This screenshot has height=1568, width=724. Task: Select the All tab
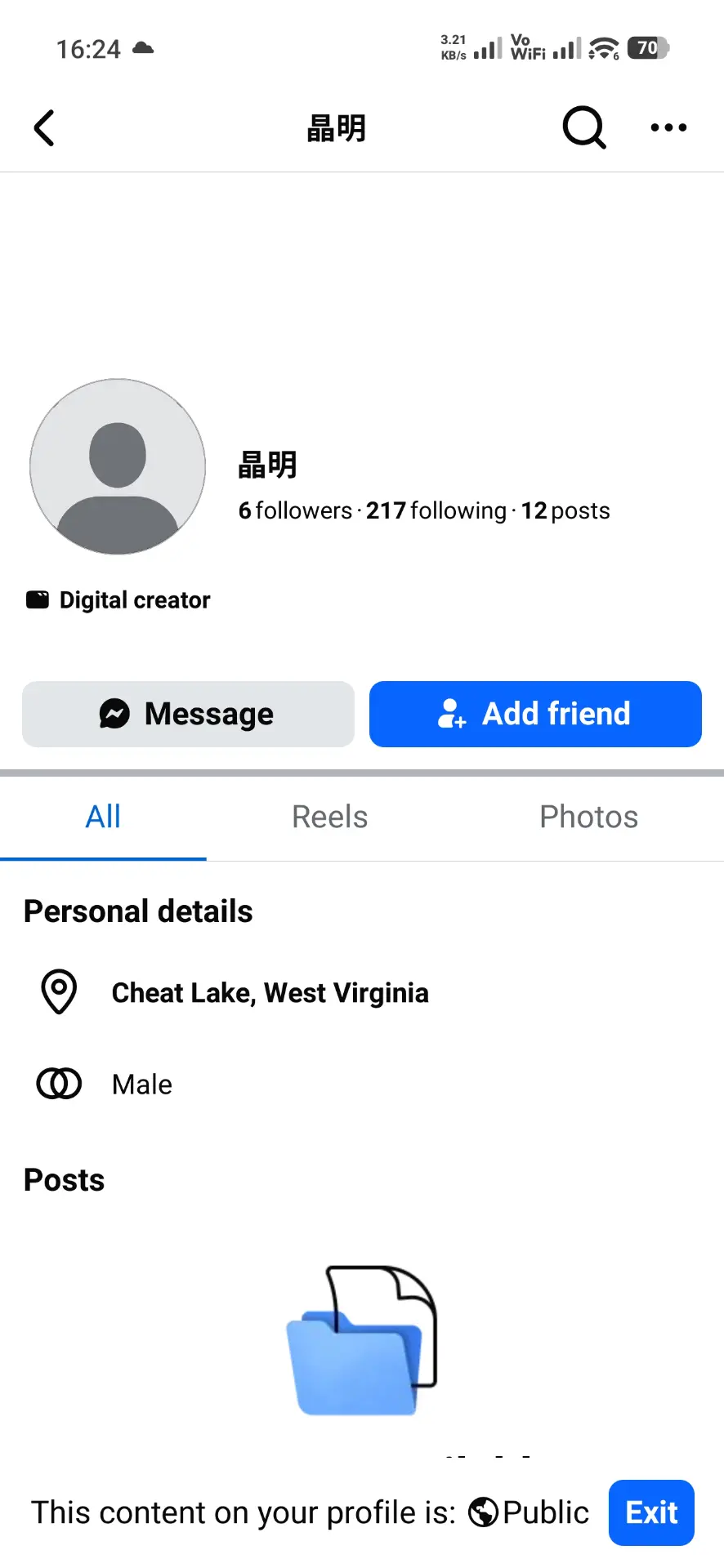(x=103, y=817)
